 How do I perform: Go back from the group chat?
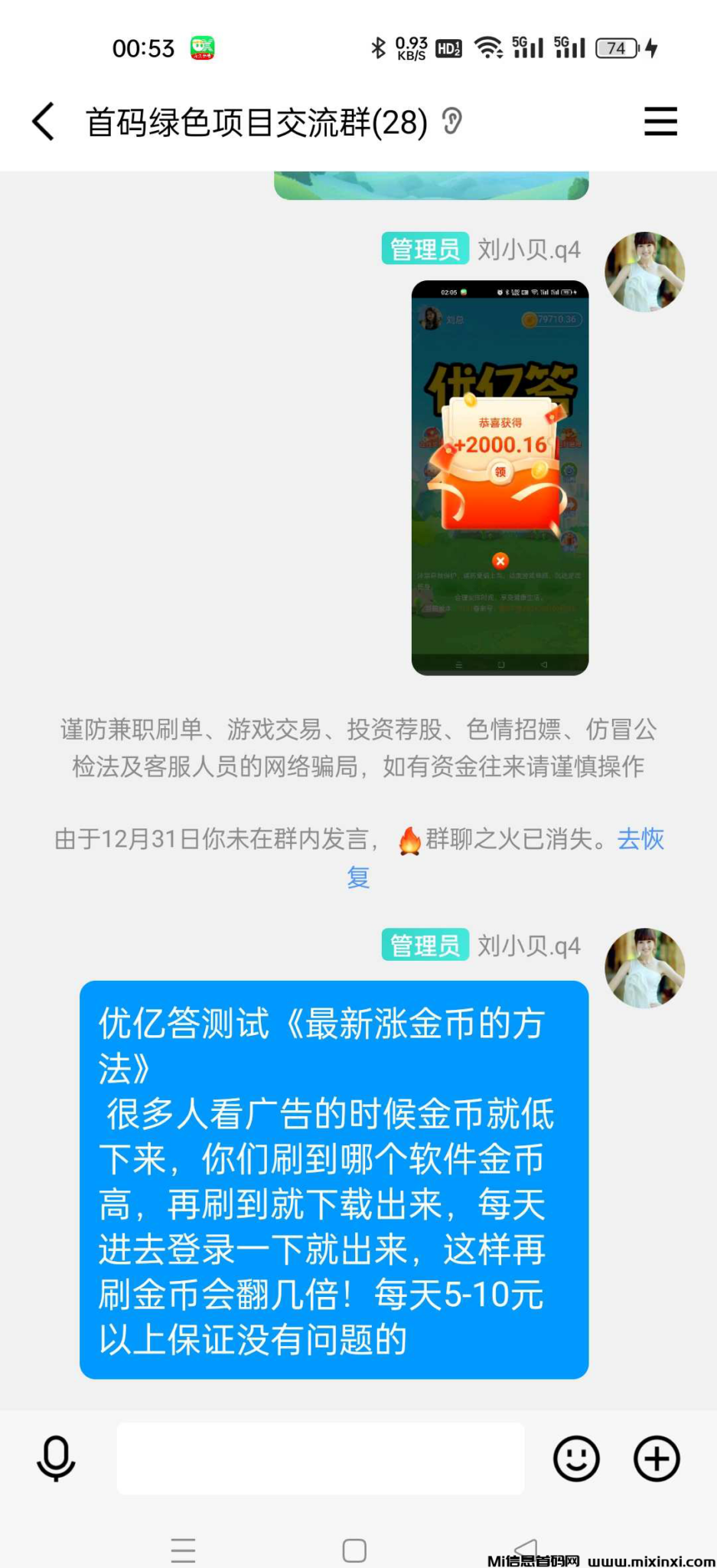point(44,122)
